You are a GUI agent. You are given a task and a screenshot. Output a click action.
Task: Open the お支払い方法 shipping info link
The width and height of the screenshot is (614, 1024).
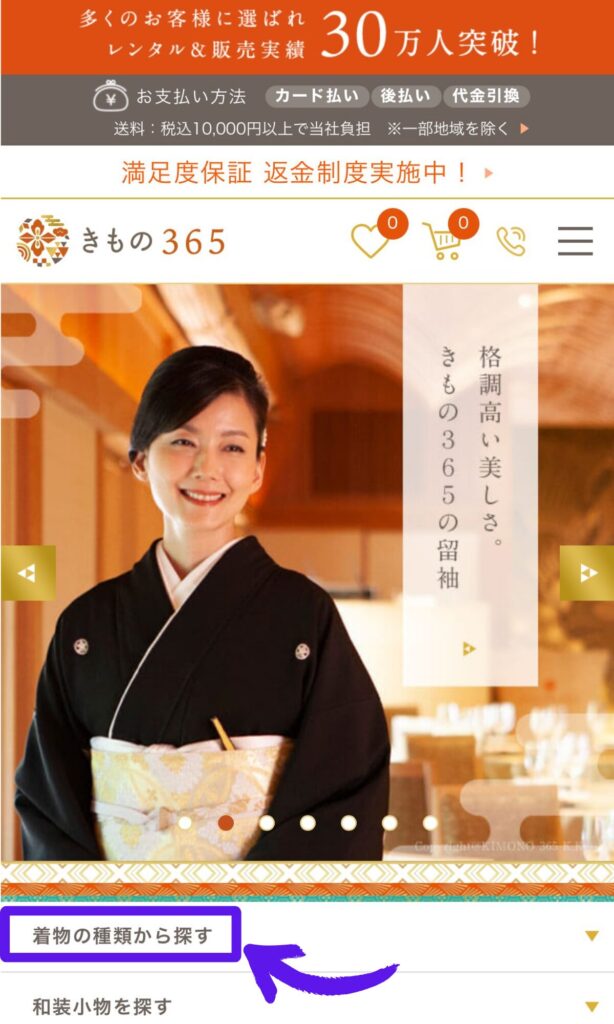coord(307,111)
